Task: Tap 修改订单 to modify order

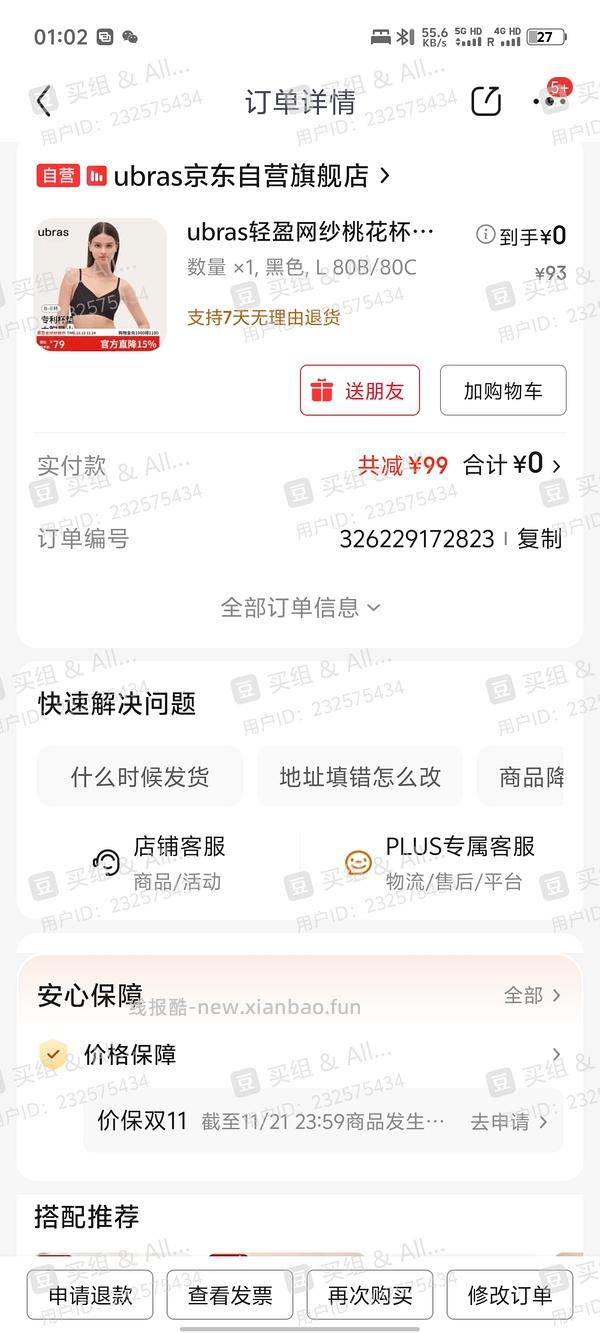Action: (x=510, y=1296)
